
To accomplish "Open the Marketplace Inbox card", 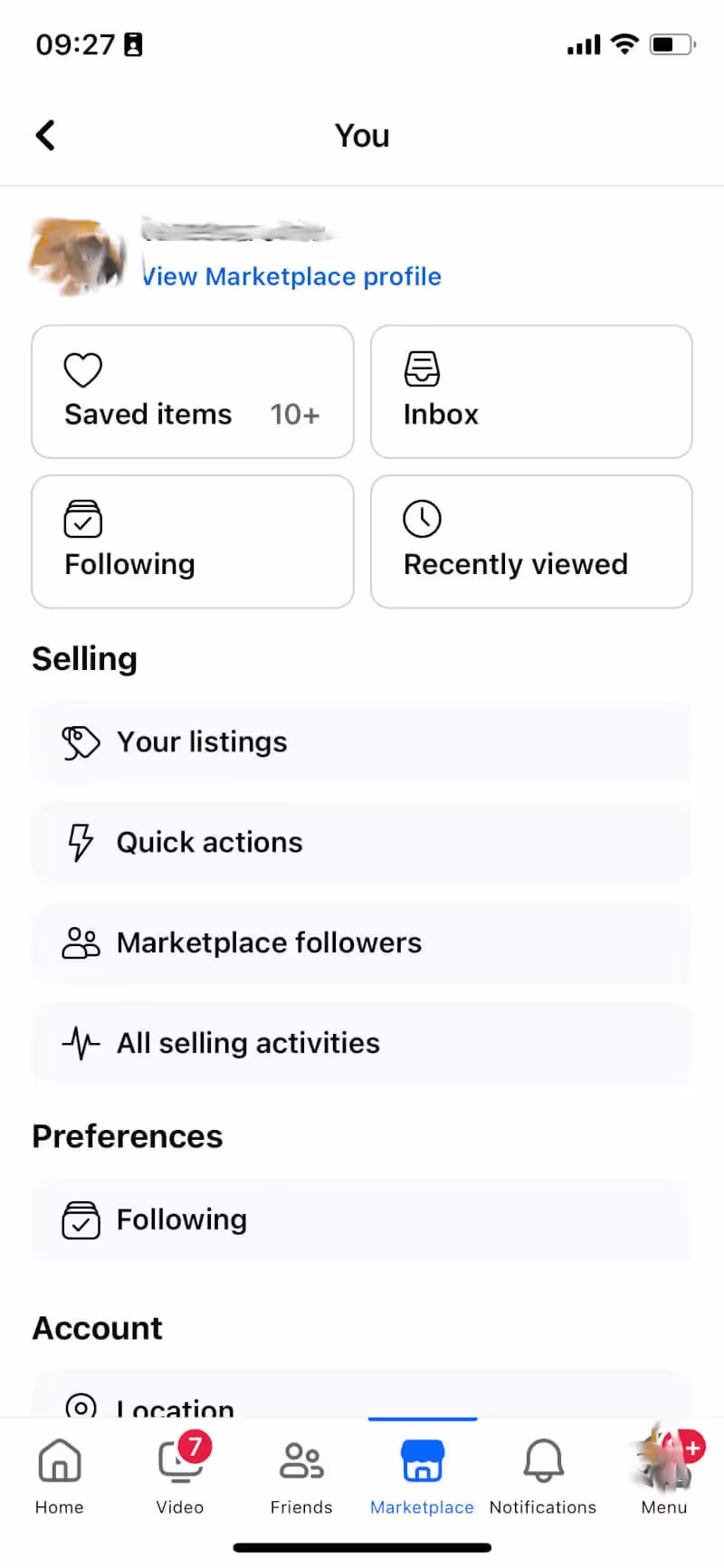I will coord(531,392).
